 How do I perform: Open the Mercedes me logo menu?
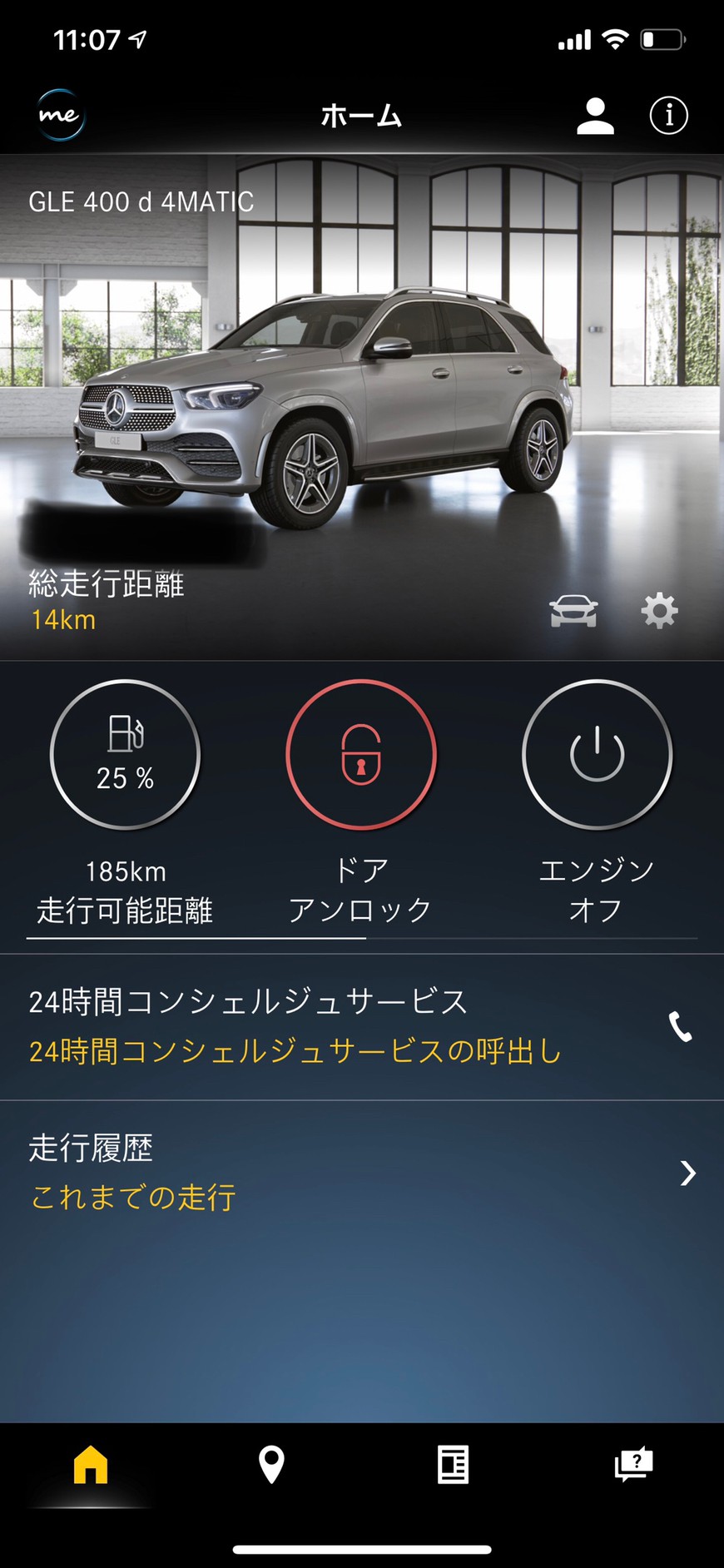pyautogui.click(x=60, y=115)
